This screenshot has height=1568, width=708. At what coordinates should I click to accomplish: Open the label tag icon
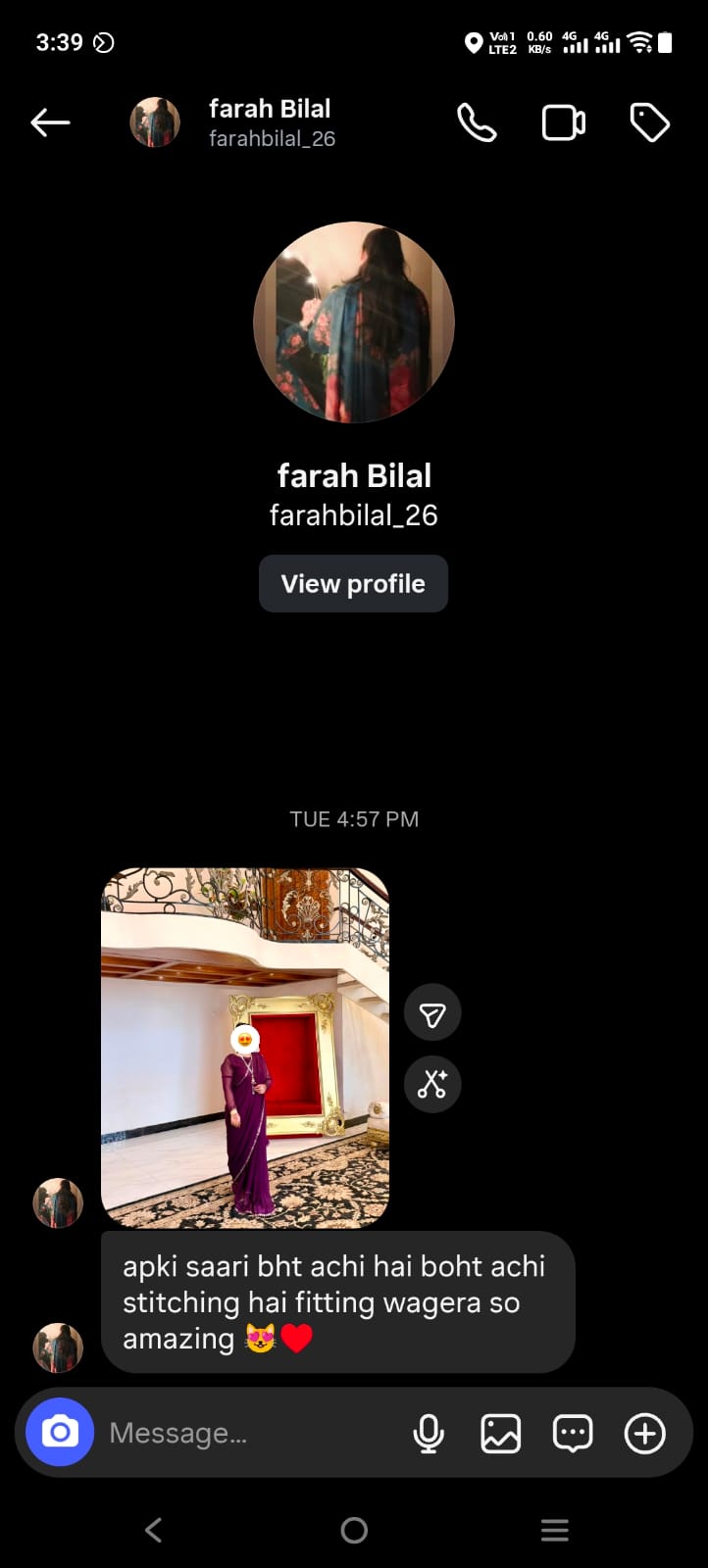click(649, 122)
